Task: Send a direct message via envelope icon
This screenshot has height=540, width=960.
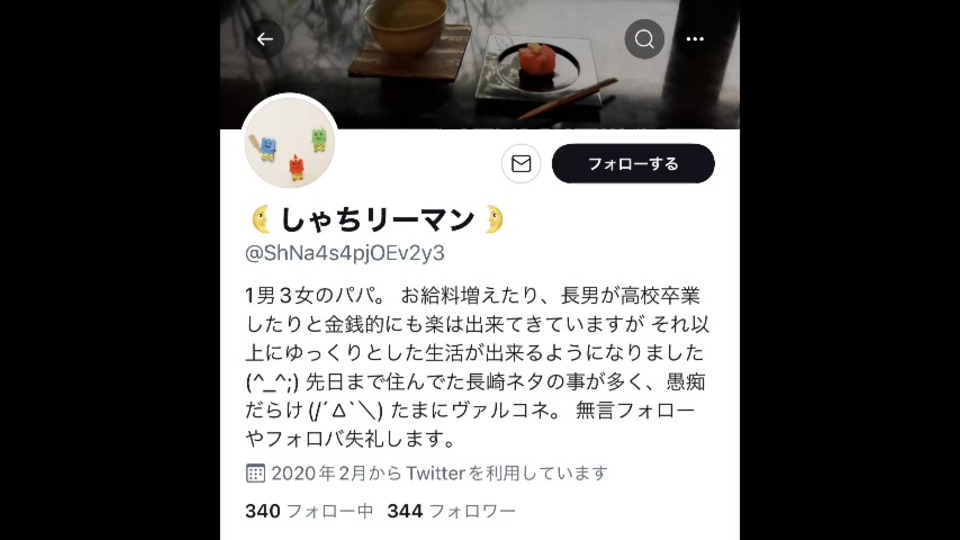Action: pos(521,164)
